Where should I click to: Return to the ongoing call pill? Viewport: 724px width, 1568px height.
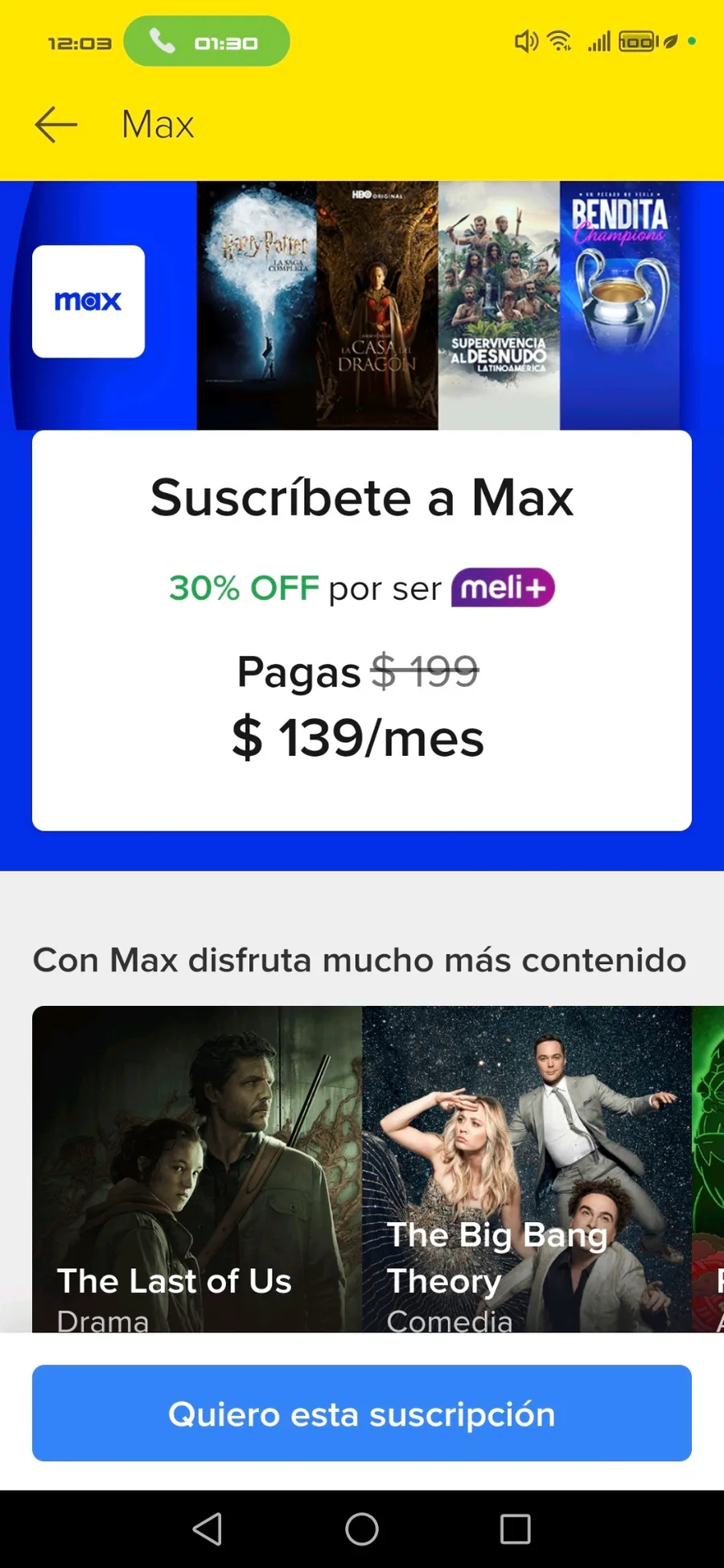207,42
